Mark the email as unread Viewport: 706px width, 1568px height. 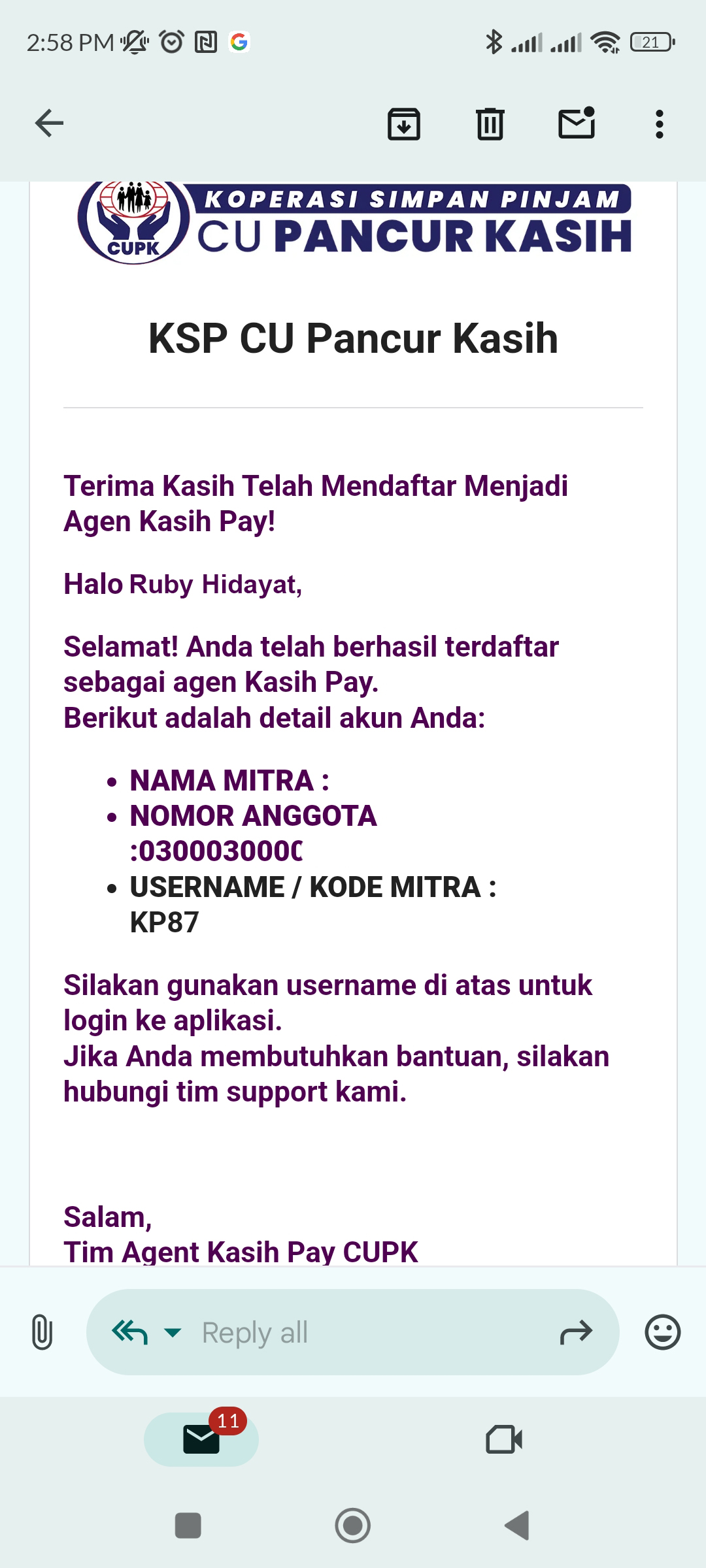coord(577,123)
